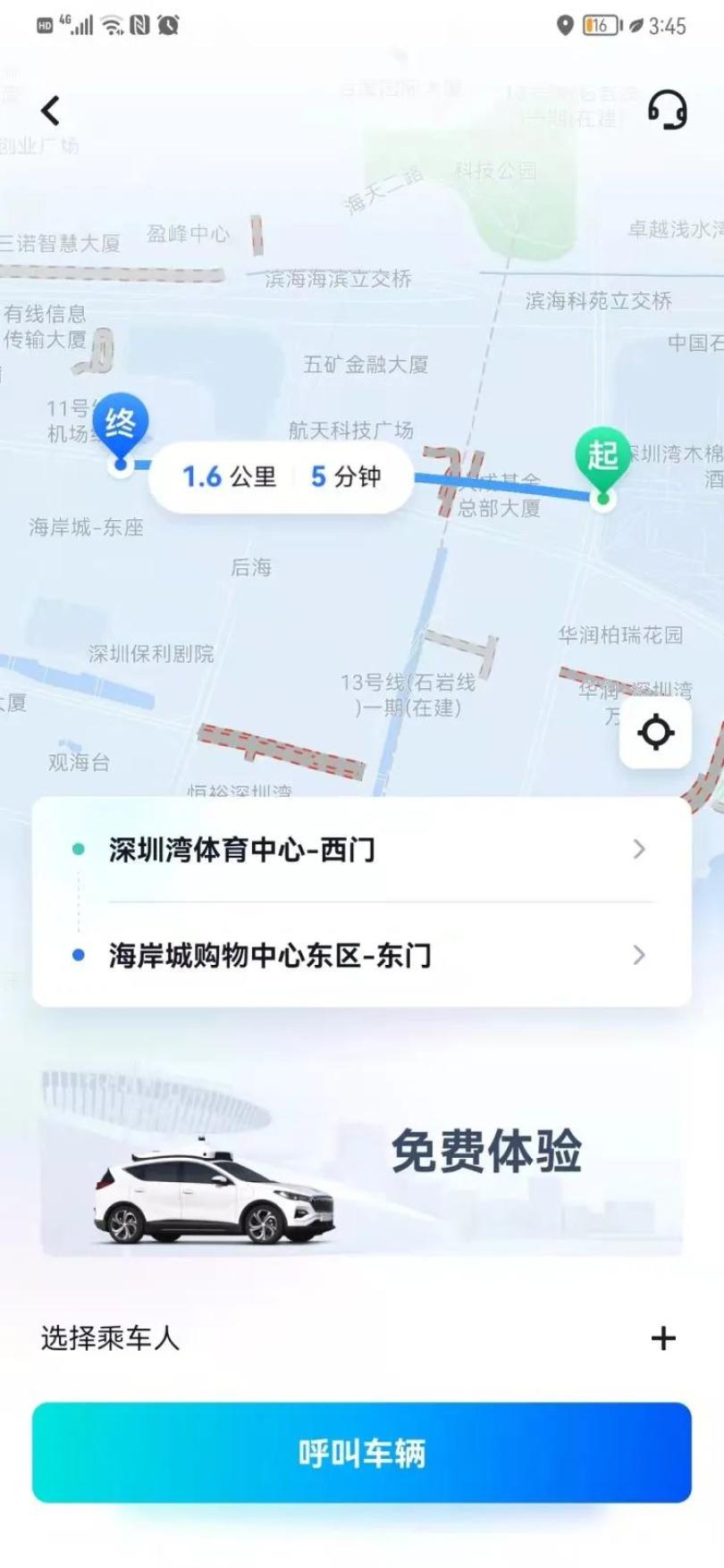Open customer service headset icon
The image size is (724, 1568).
click(667, 110)
